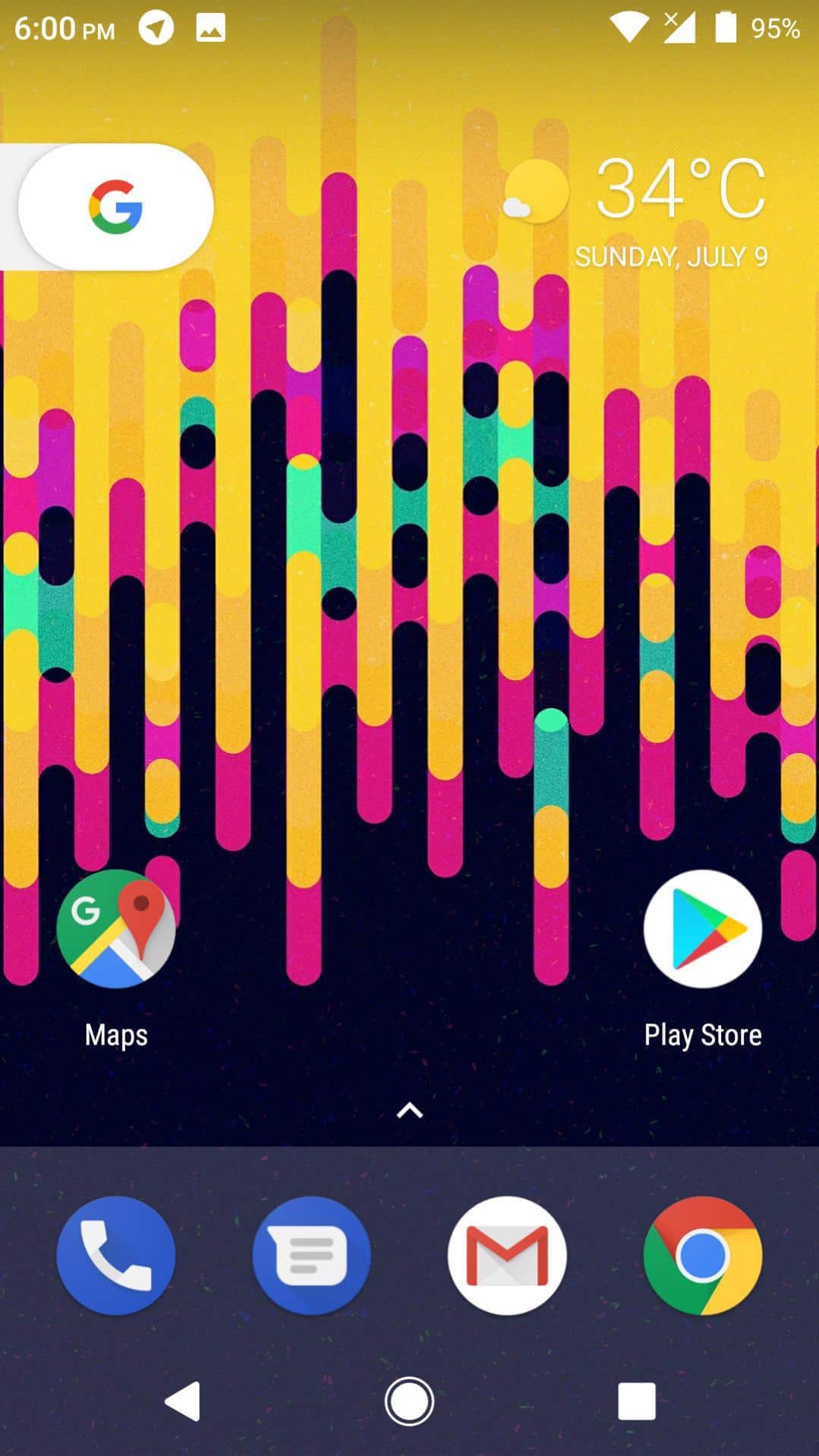Show recent apps with the square button
The height and width of the screenshot is (1456, 819).
point(636,1401)
